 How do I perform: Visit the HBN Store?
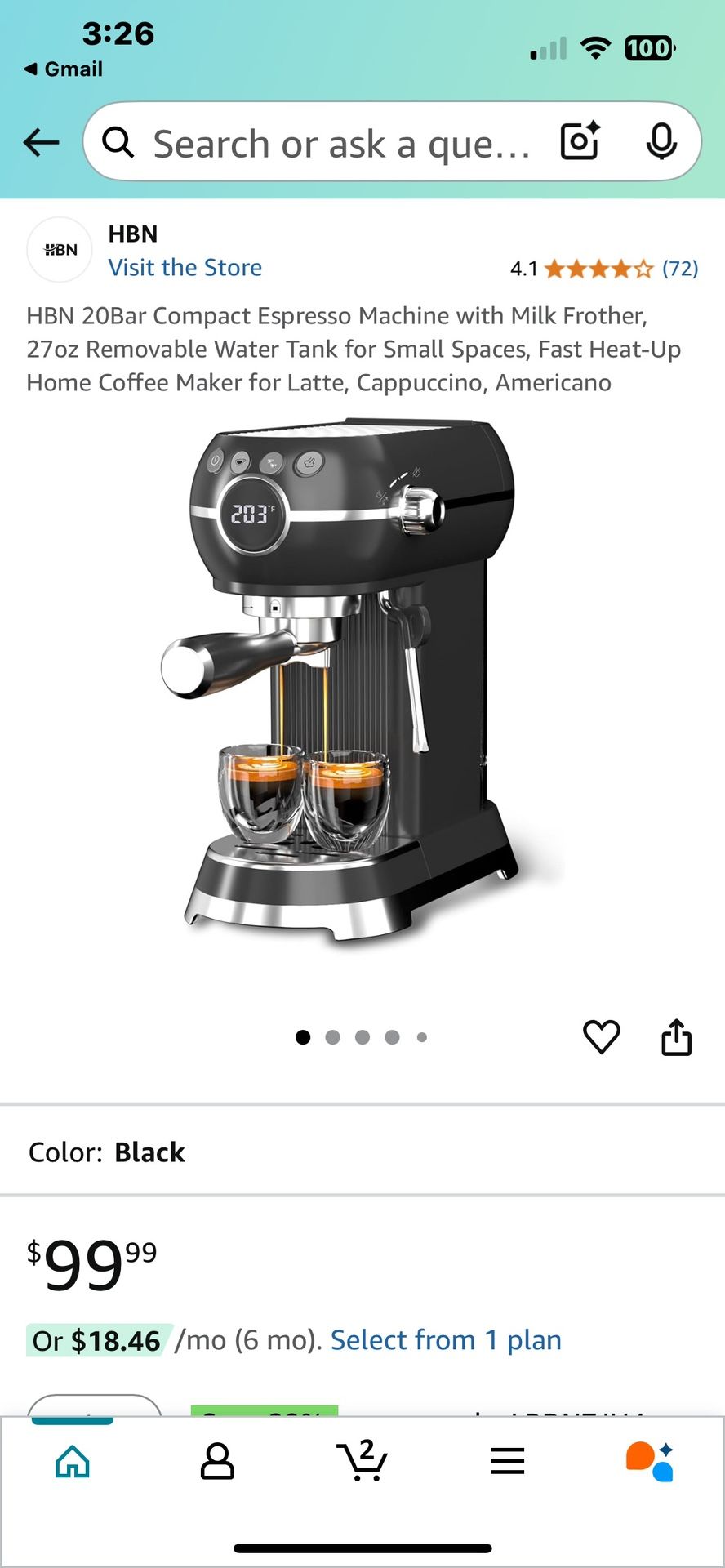pos(185,268)
